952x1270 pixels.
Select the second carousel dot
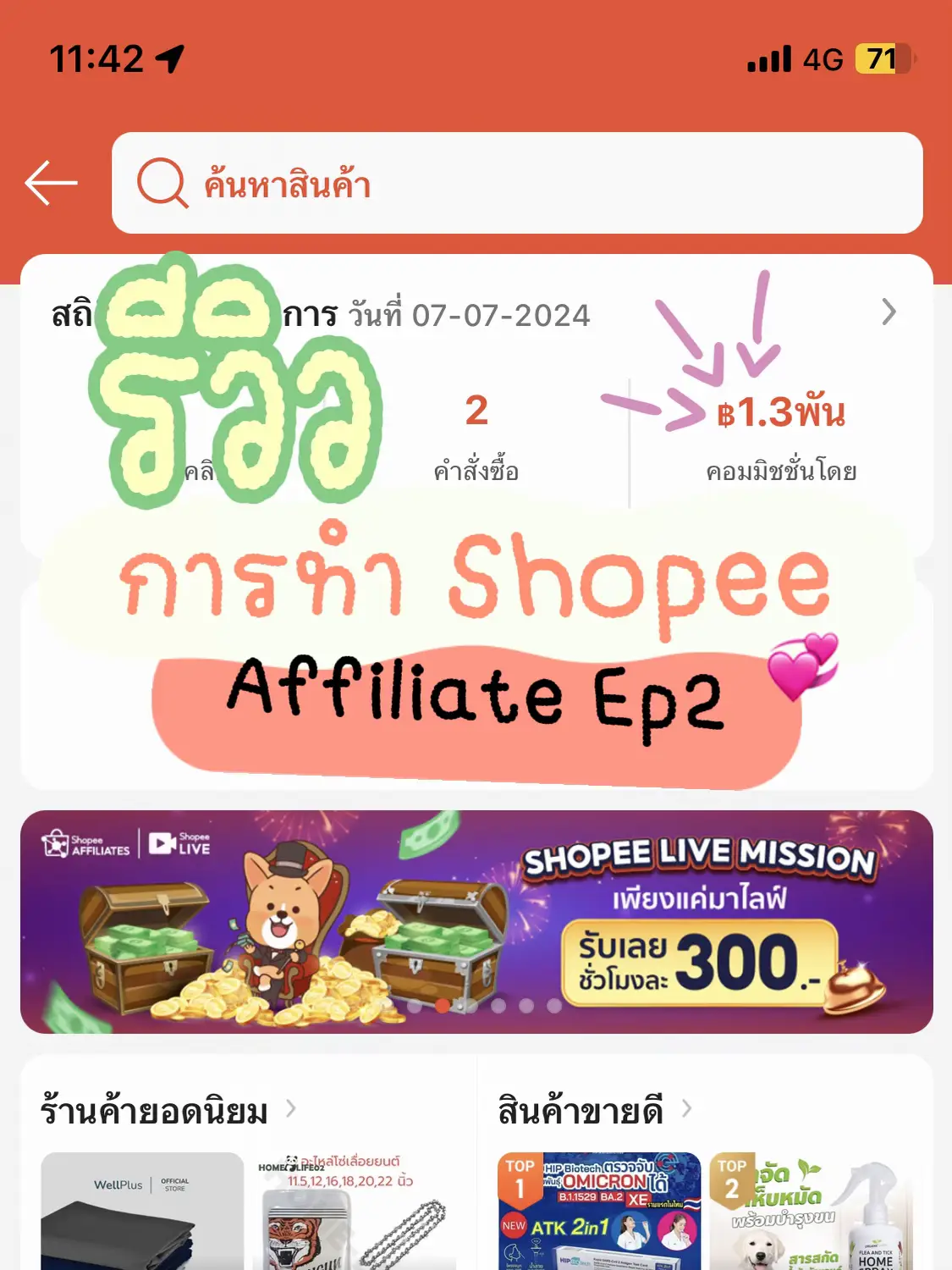tap(442, 1008)
